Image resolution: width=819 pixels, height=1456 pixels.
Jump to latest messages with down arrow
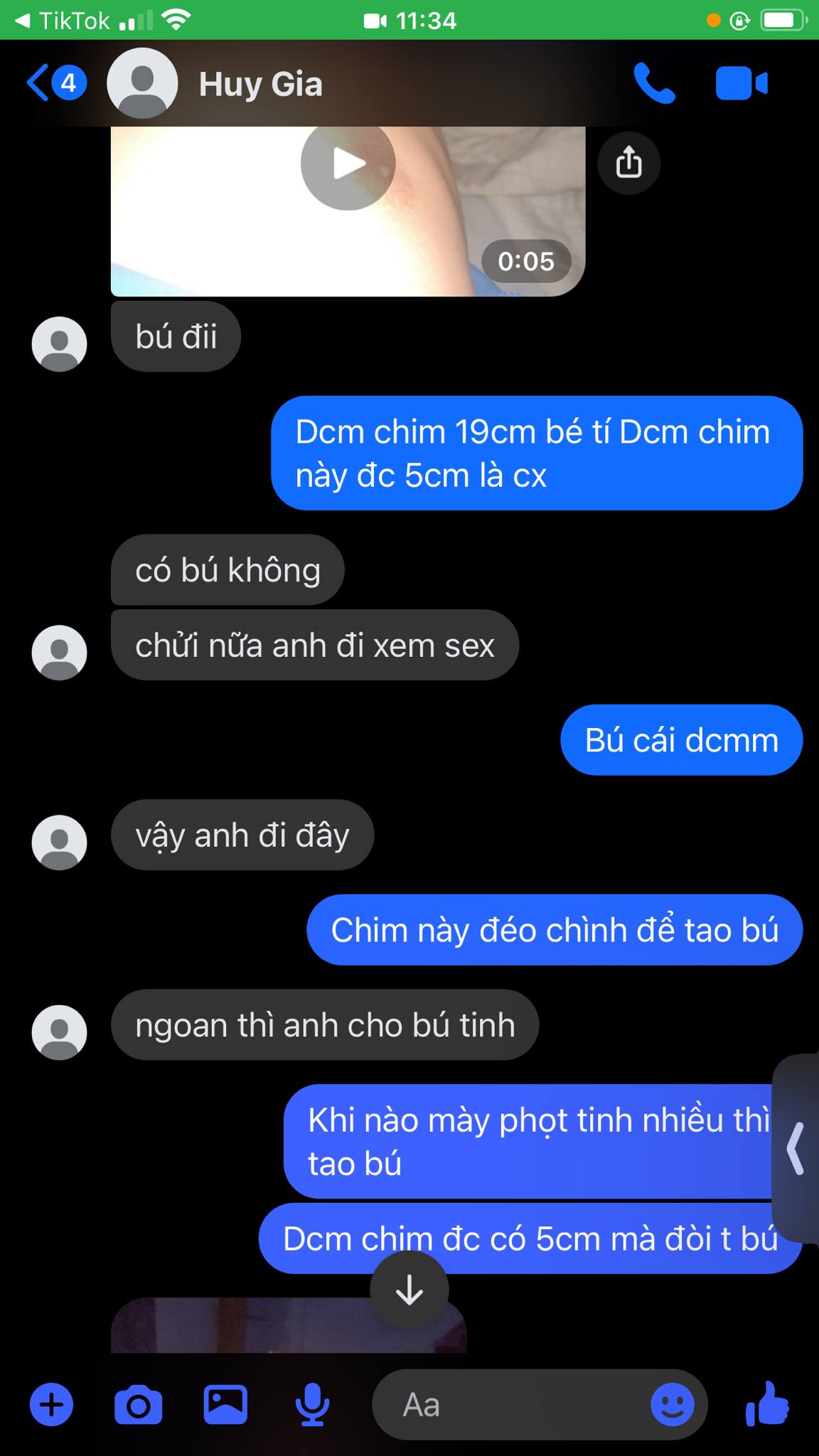pos(409,1290)
